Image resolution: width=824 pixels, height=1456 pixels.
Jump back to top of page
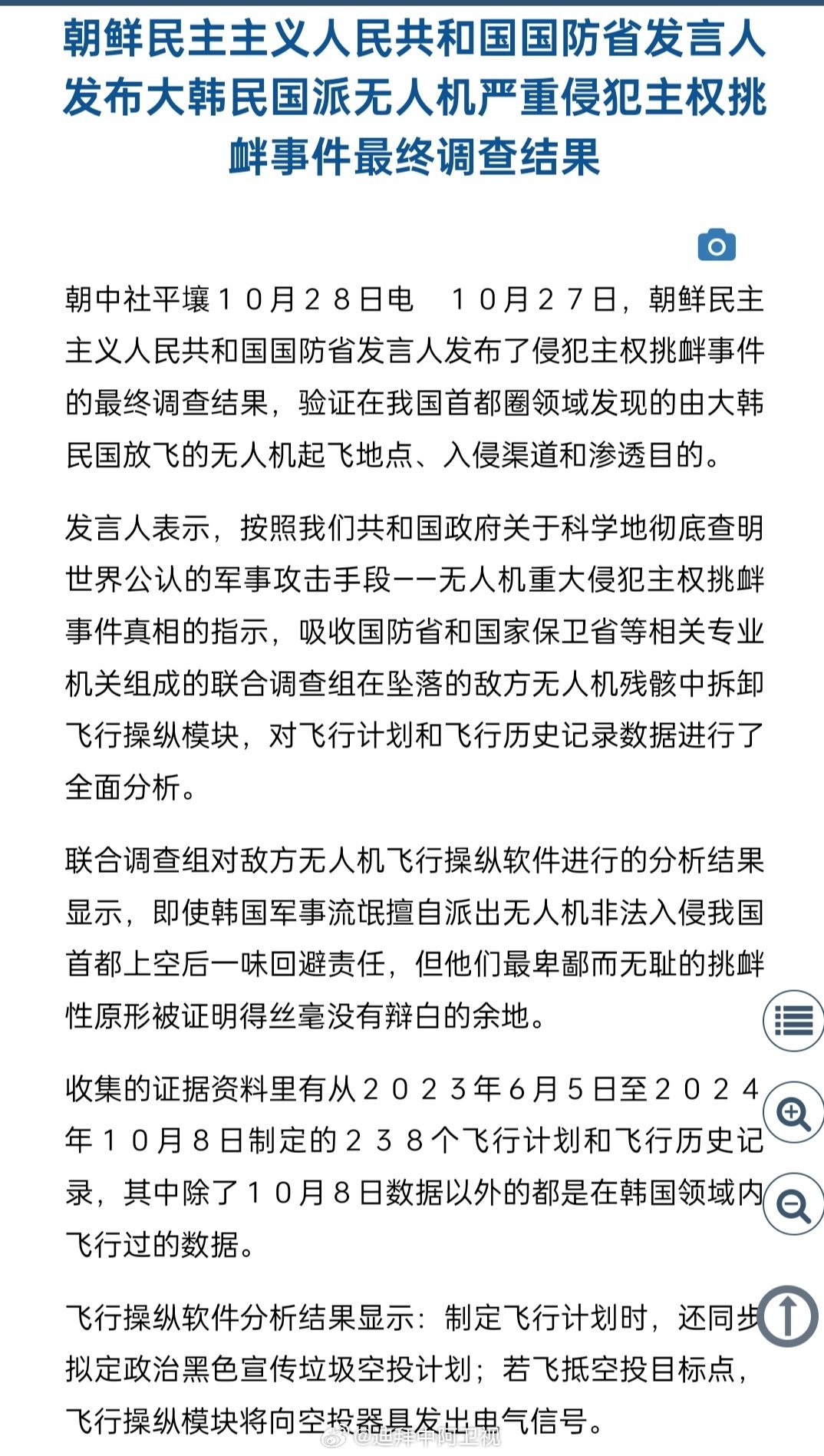pos(788,1316)
